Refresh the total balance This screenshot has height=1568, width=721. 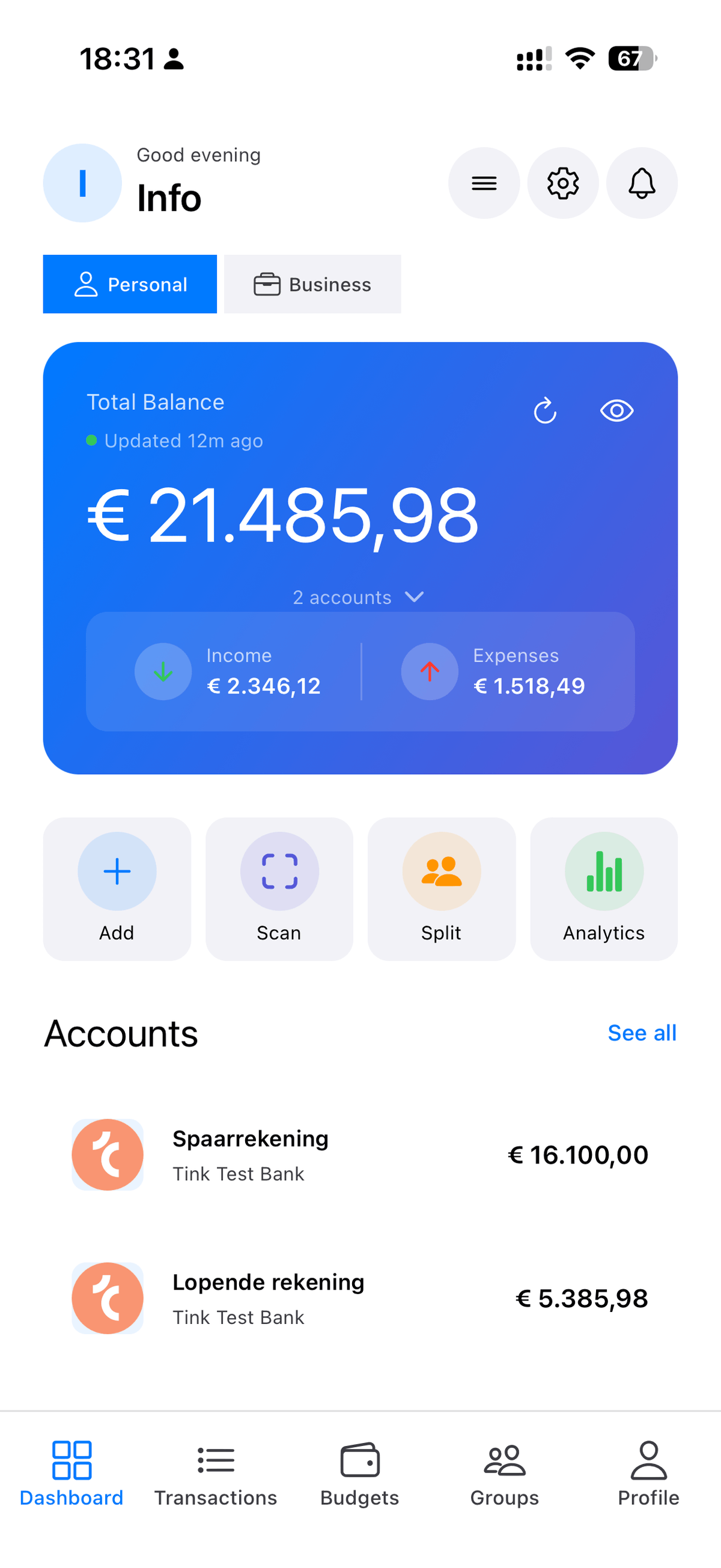(x=546, y=411)
